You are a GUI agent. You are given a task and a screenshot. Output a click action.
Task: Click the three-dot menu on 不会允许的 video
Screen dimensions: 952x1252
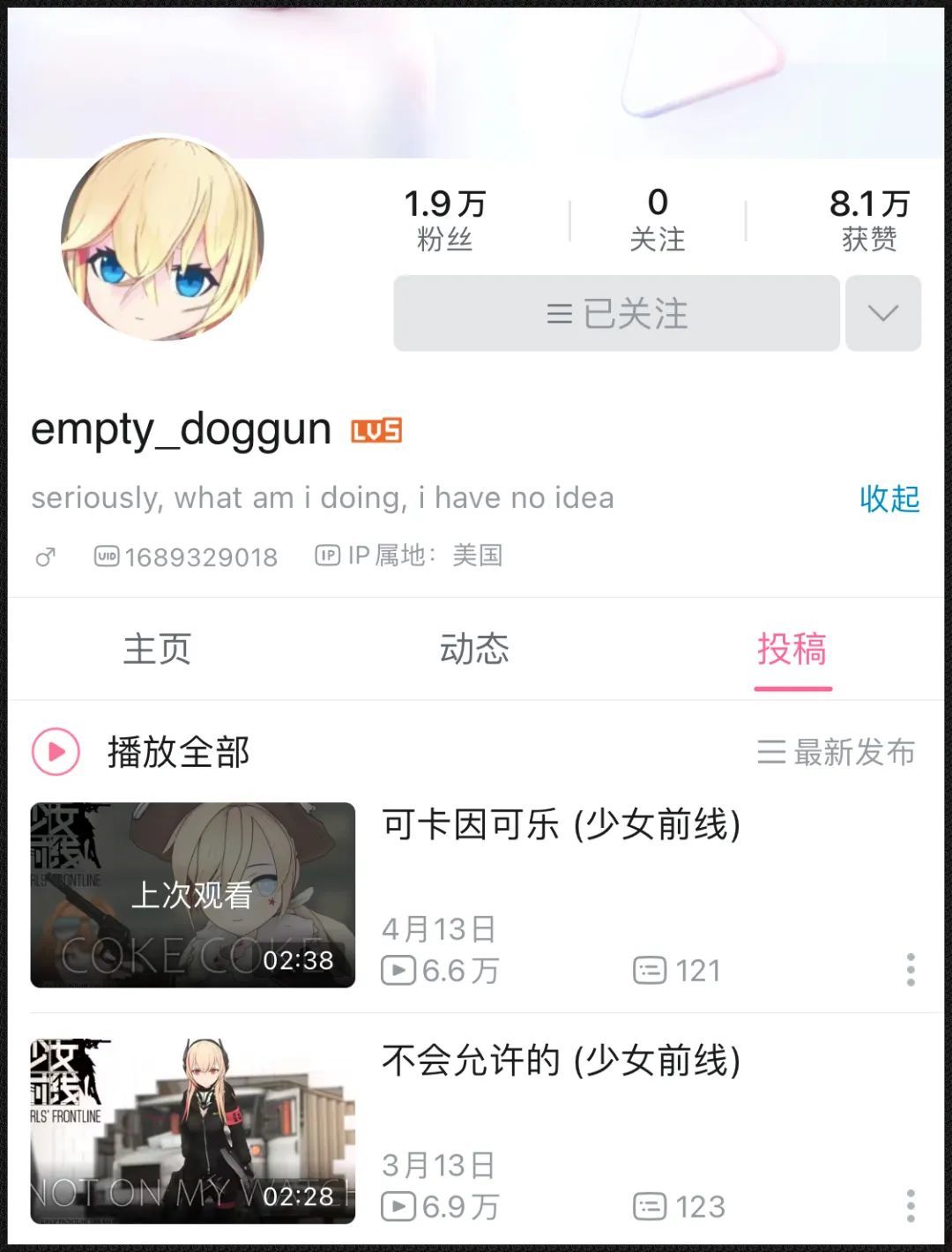coord(911,1206)
